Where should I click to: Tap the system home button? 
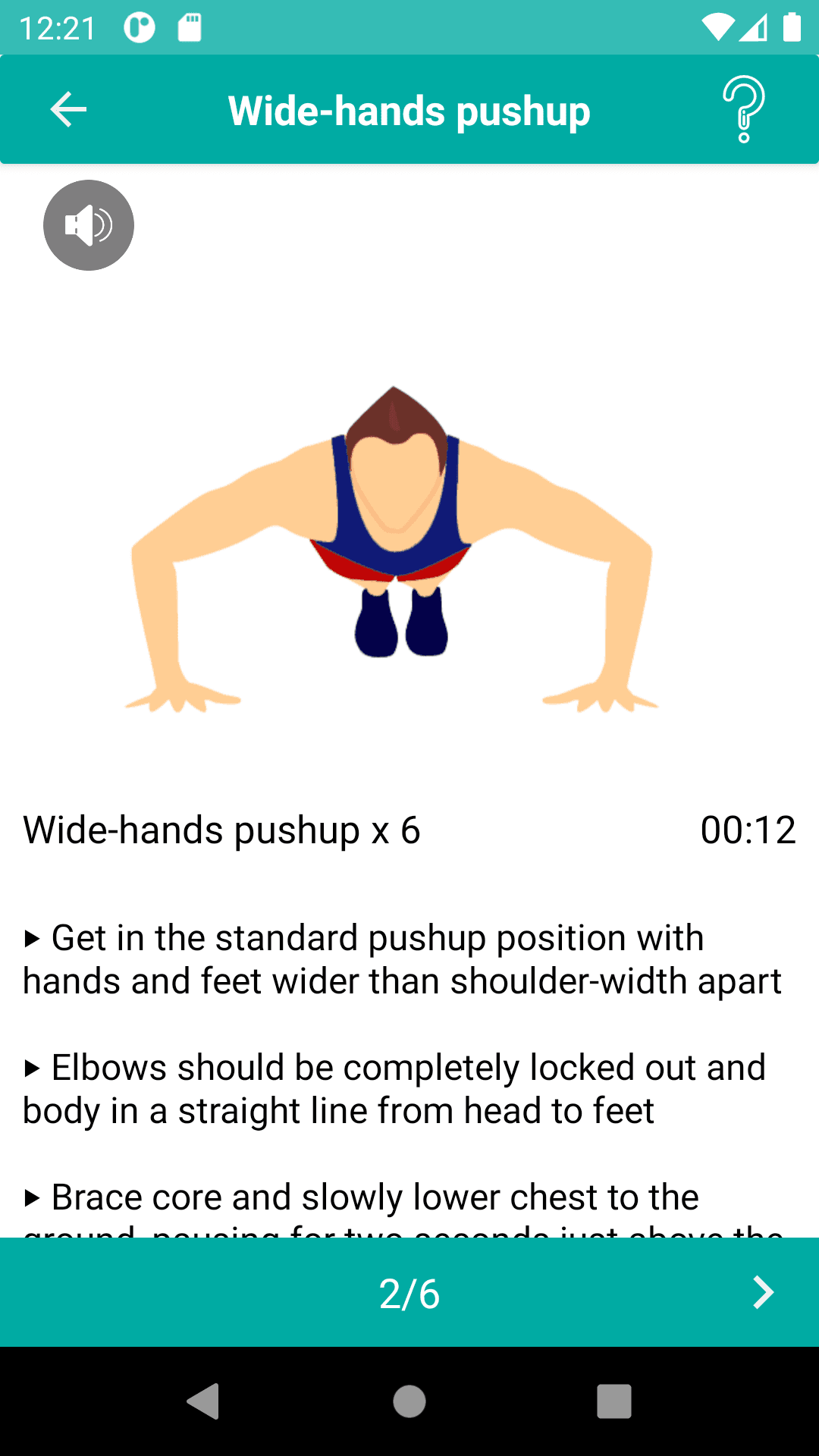[409, 1401]
